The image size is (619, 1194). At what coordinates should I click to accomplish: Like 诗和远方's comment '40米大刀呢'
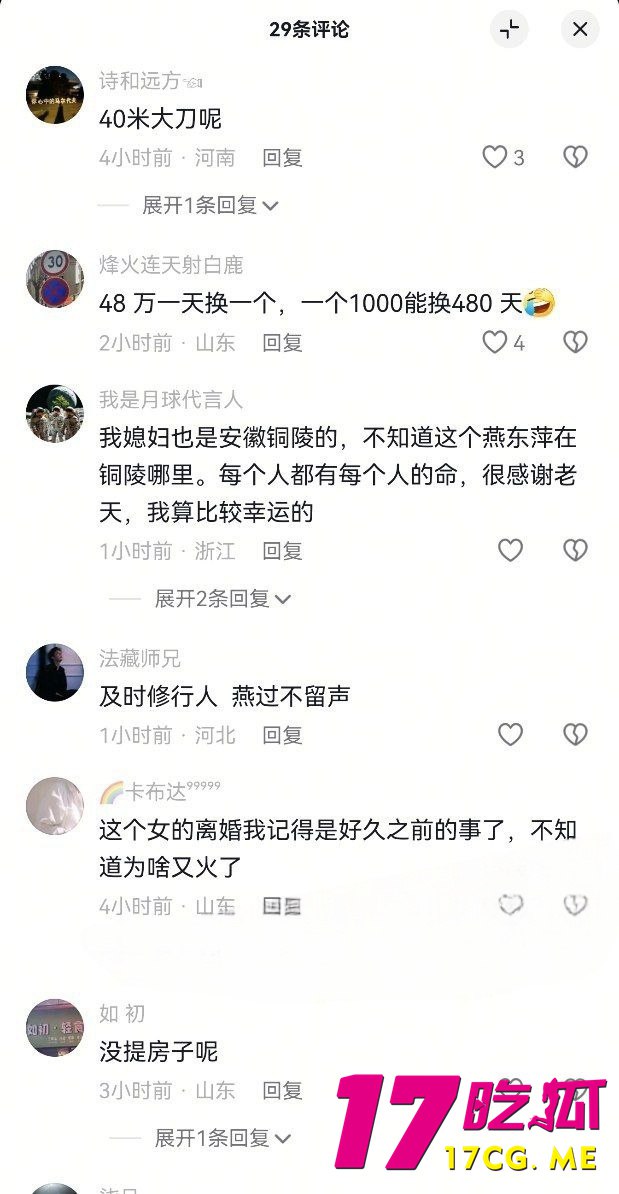pos(495,157)
